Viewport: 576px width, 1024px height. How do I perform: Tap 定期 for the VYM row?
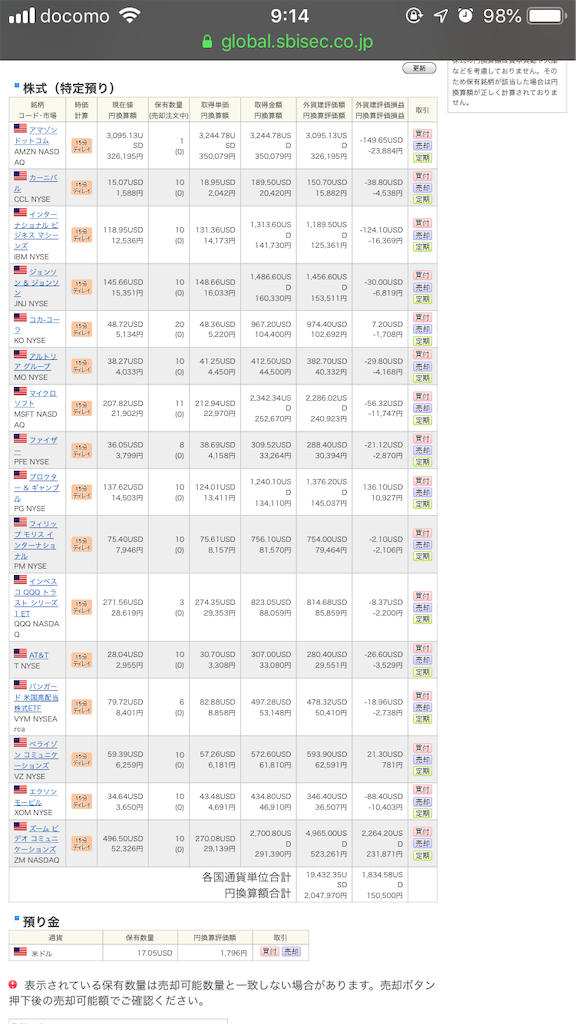coord(423,719)
